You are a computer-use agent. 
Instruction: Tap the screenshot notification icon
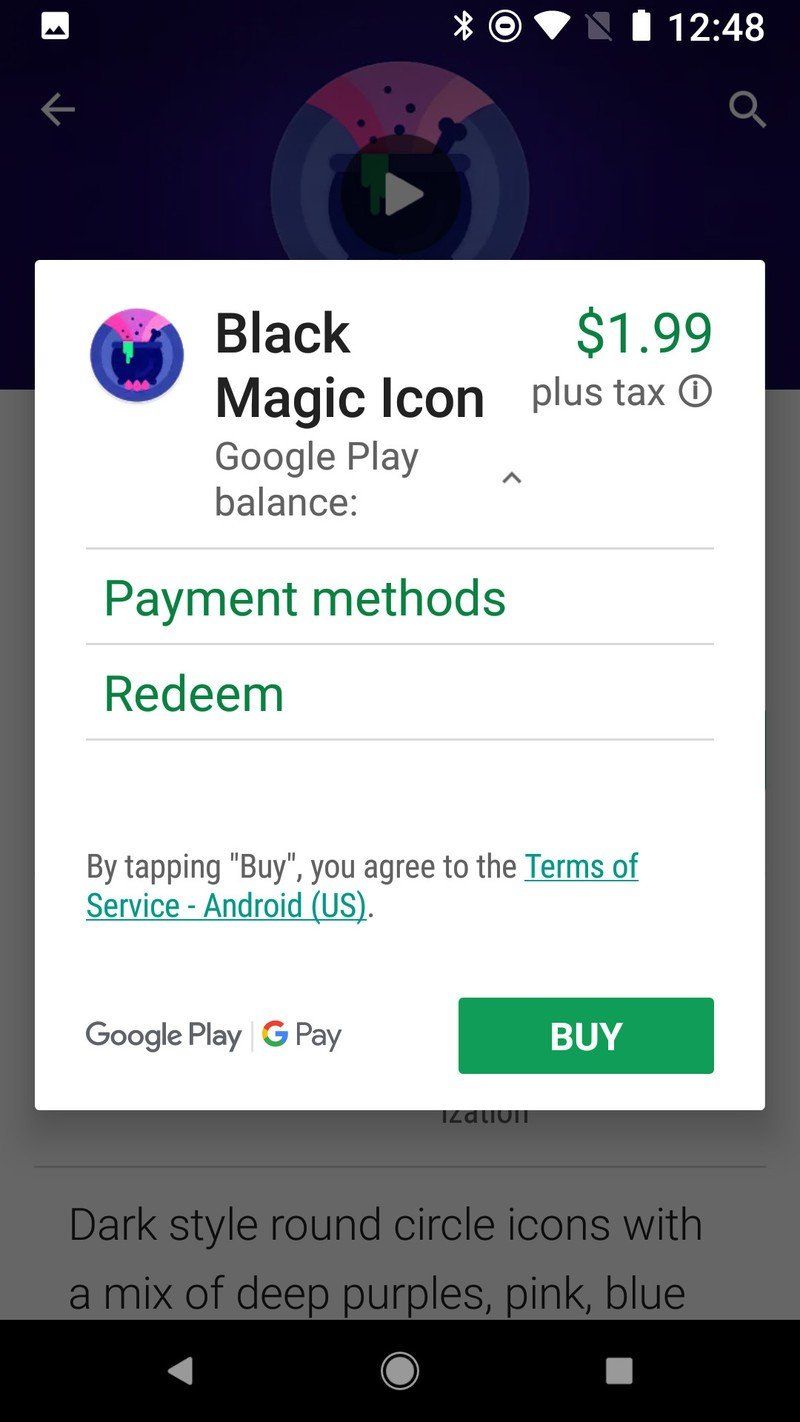54,27
